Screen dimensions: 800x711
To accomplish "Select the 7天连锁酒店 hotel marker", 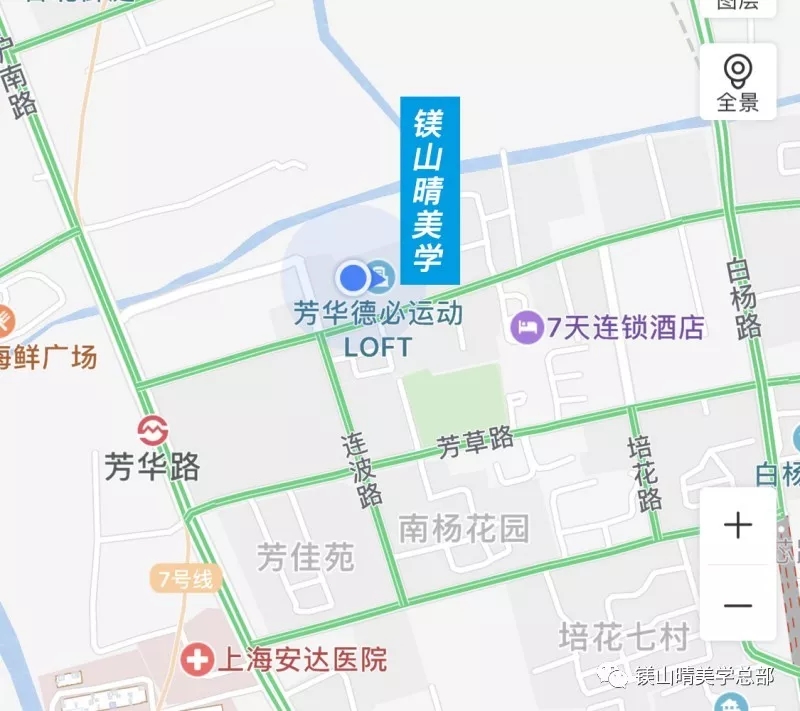I will pyautogui.click(x=527, y=326).
